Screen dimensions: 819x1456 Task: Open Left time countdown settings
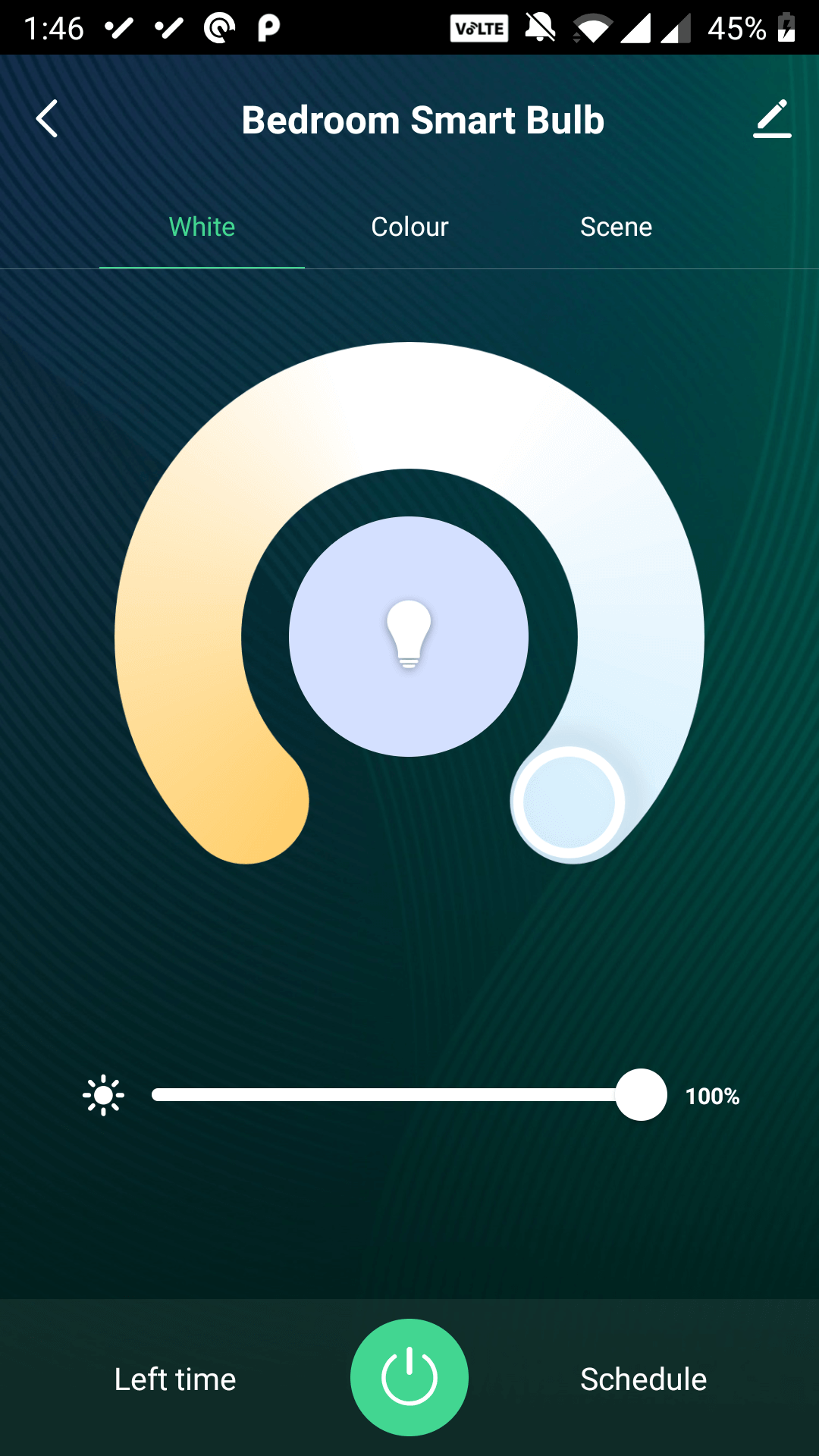(175, 1379)
